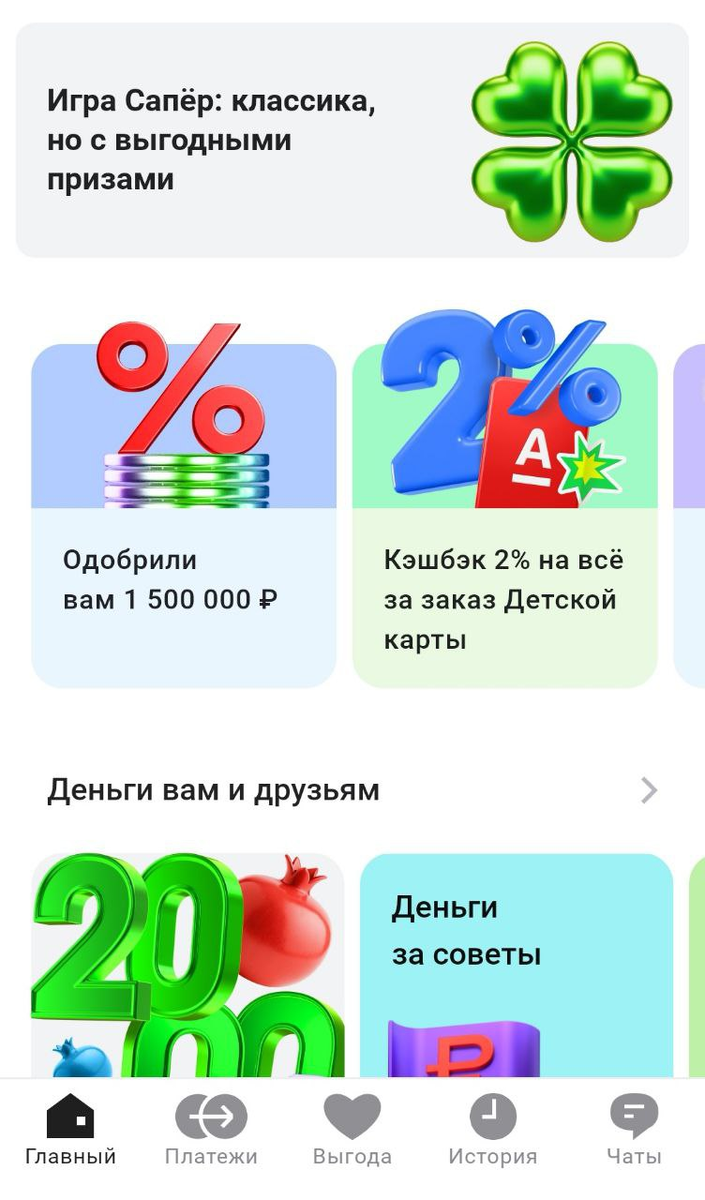Open the green 2000 promo card
The width and height of the screenshot is (705, 1200).
point(188,965)
